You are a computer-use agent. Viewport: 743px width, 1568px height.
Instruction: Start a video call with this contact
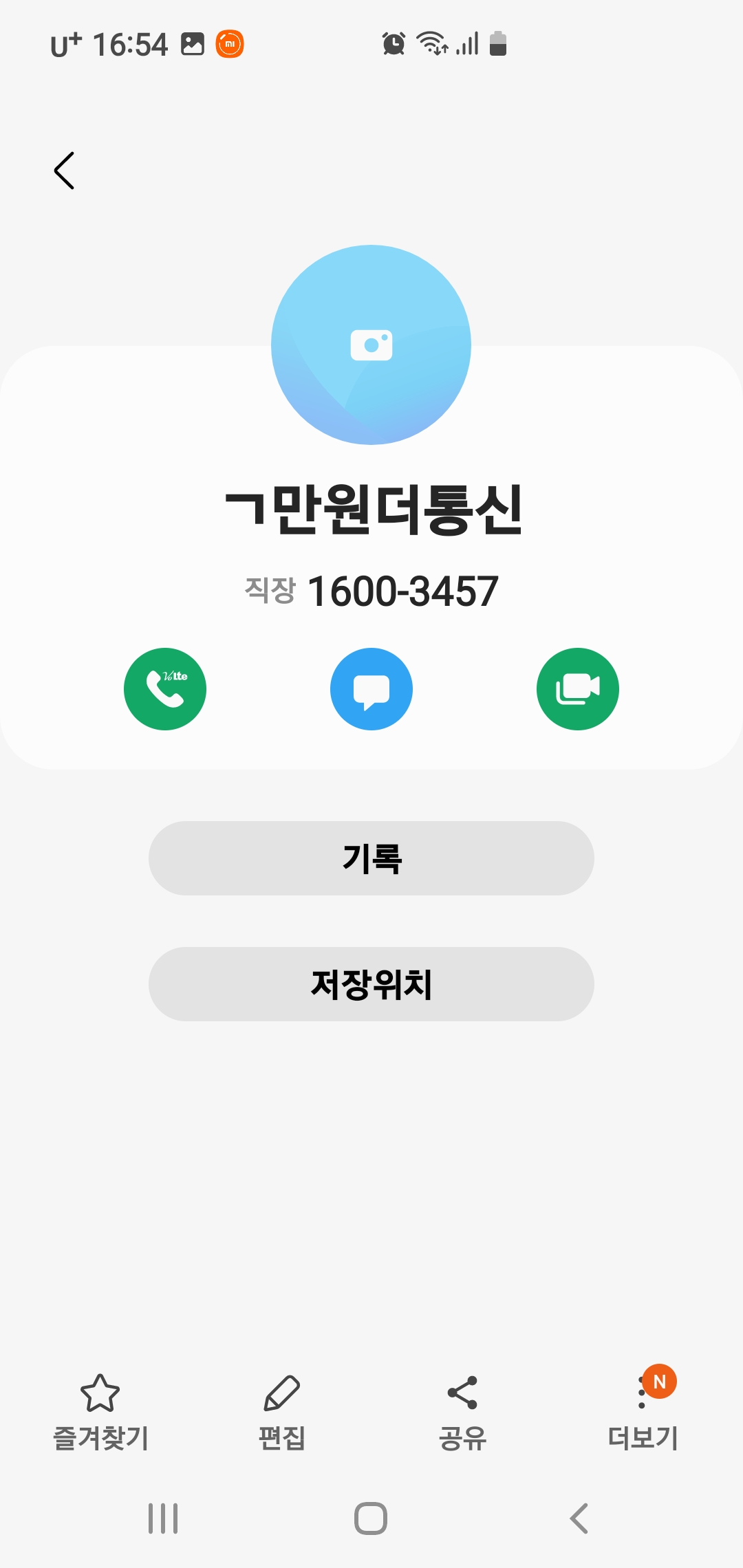578,689
